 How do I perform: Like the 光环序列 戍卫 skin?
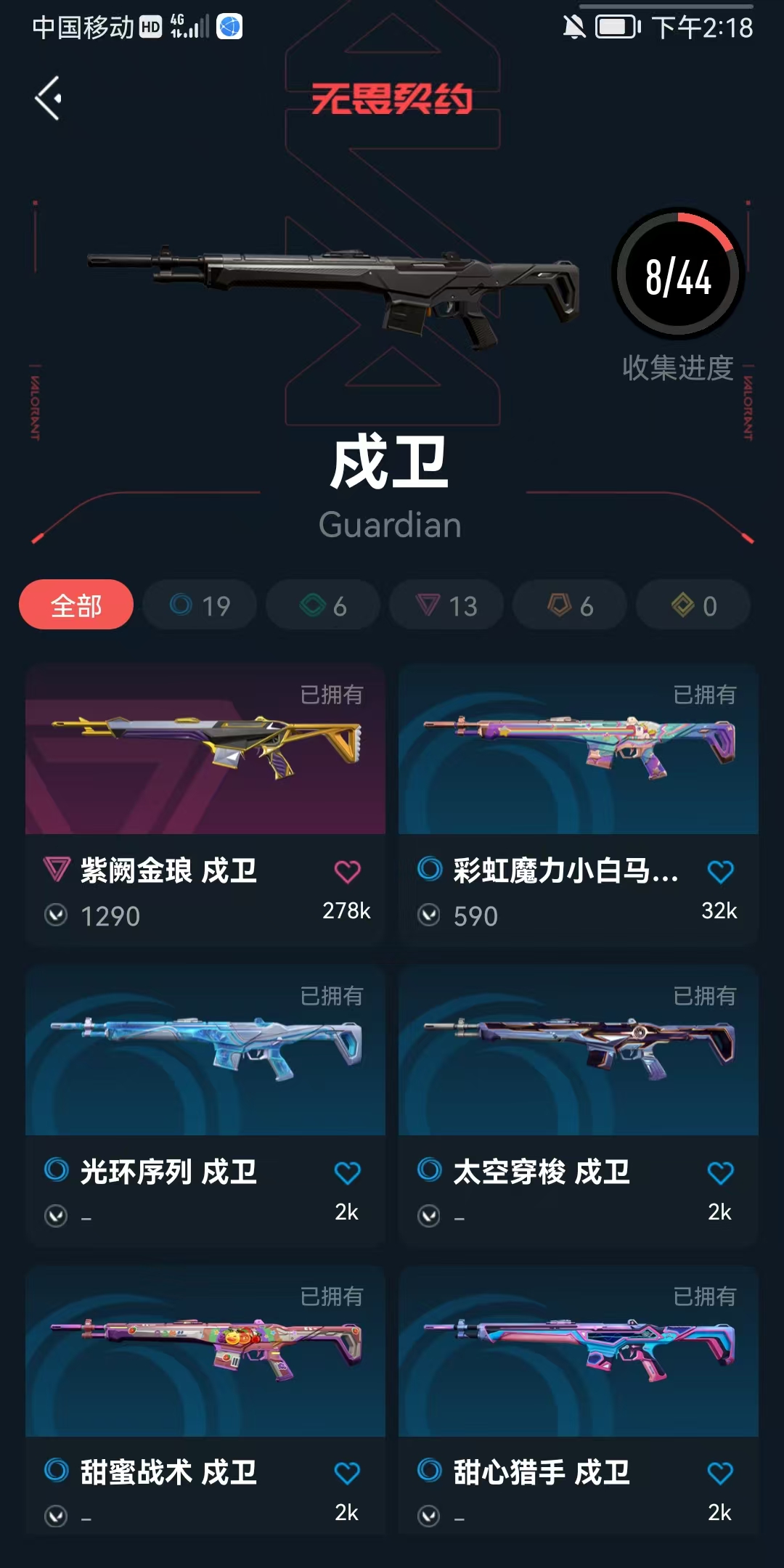(x=347, y=1172)
